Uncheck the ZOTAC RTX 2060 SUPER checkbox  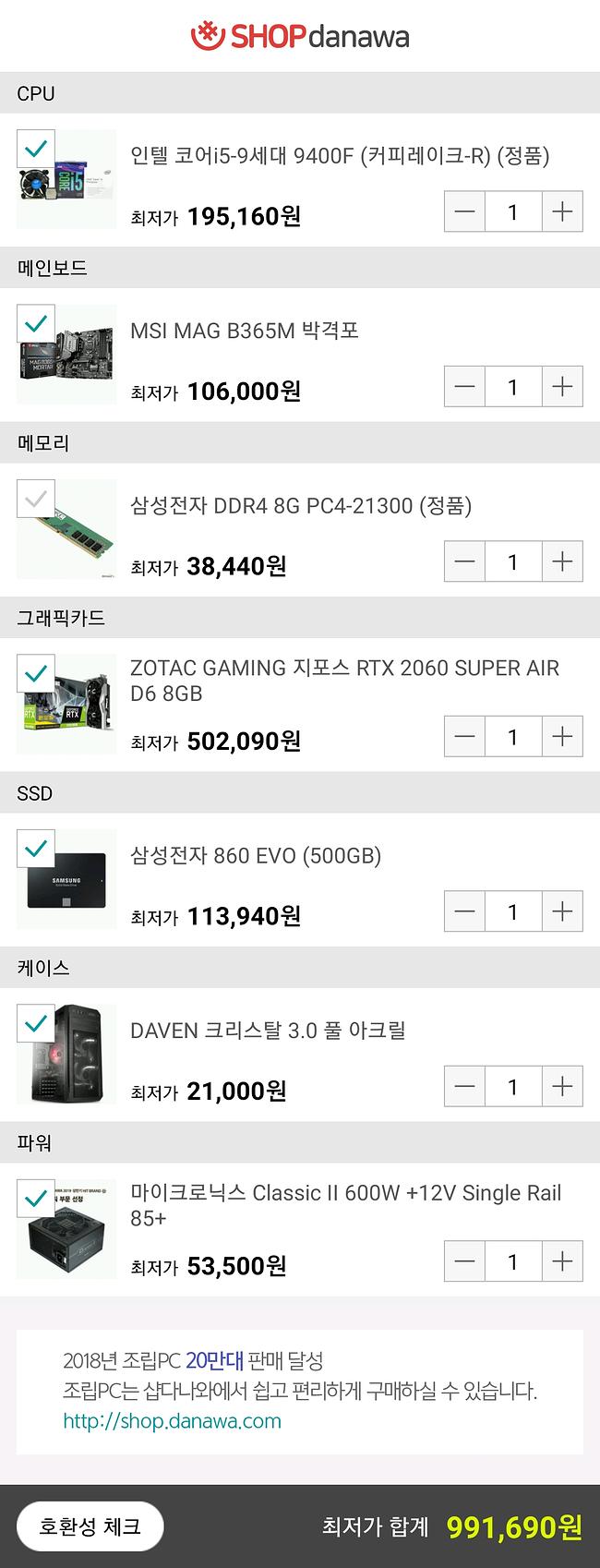coord(36,673)
